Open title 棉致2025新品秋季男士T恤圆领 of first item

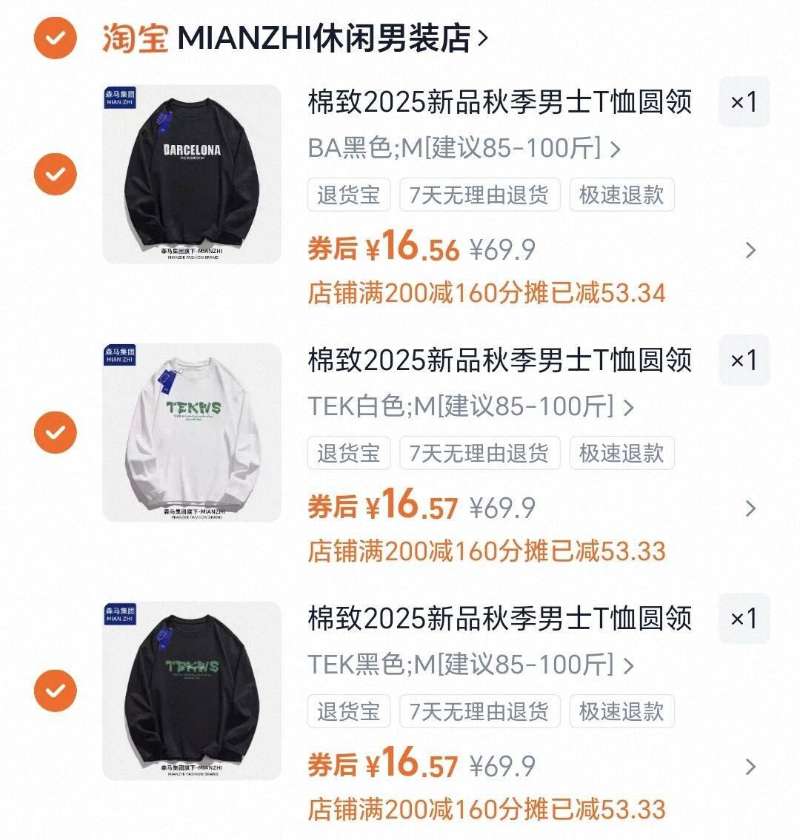(x=498, y=102)
